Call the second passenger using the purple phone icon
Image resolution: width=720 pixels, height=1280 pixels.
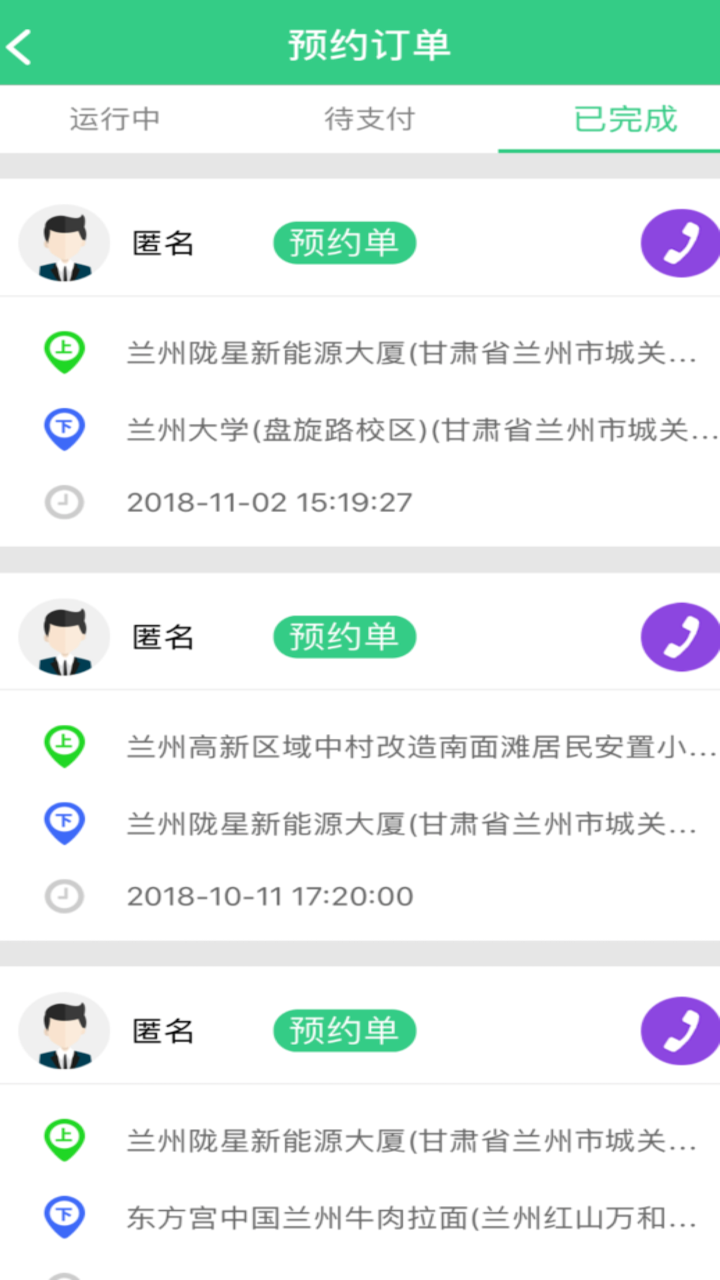pyautogui.click(x=679, y=636)
